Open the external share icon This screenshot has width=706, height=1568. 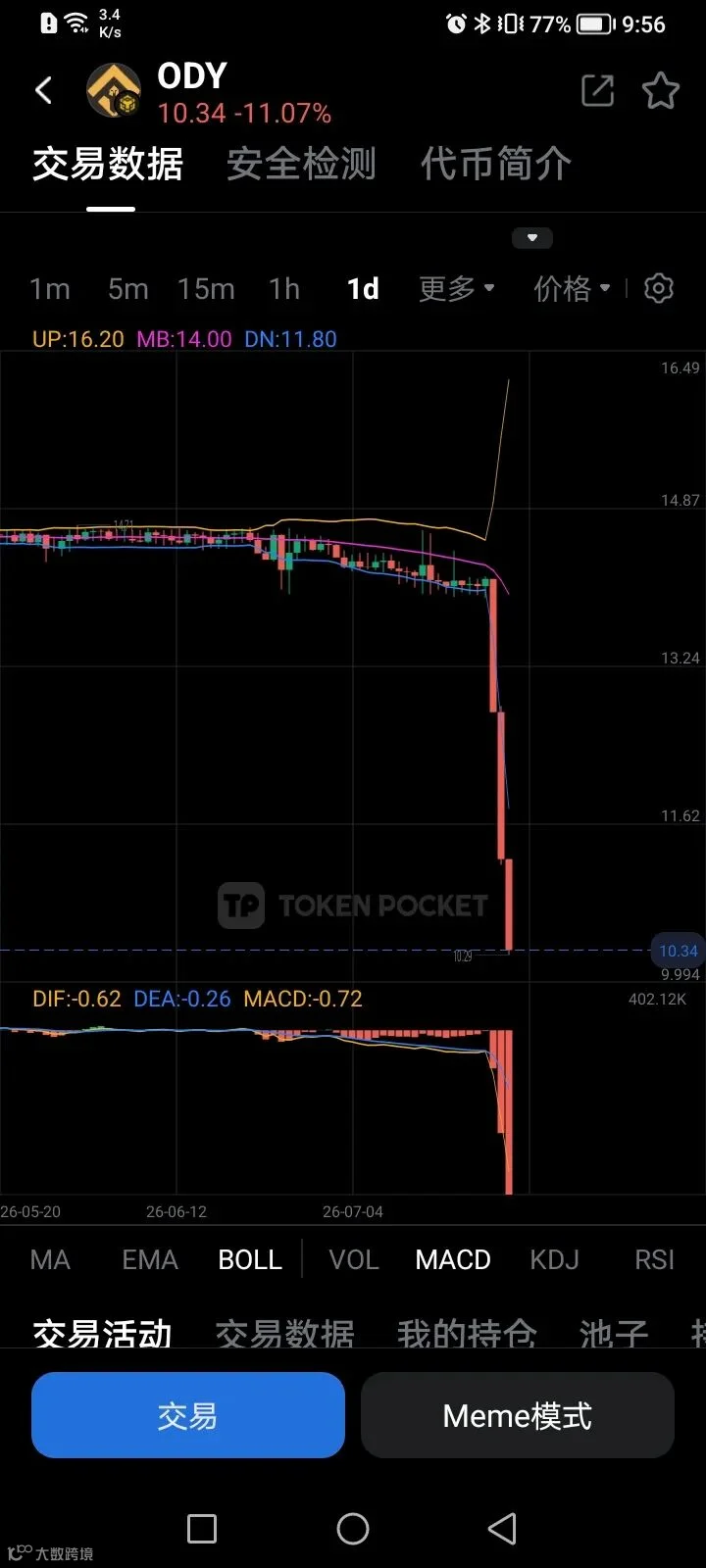(597, 90)
